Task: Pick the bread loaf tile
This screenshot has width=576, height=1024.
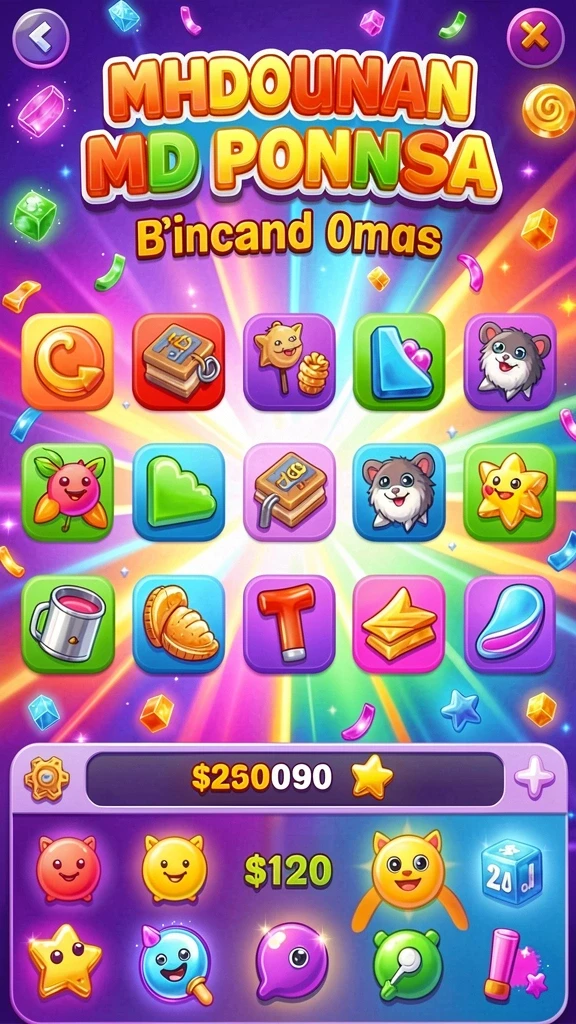Action: pyautogui.click(x=178, y=624)
